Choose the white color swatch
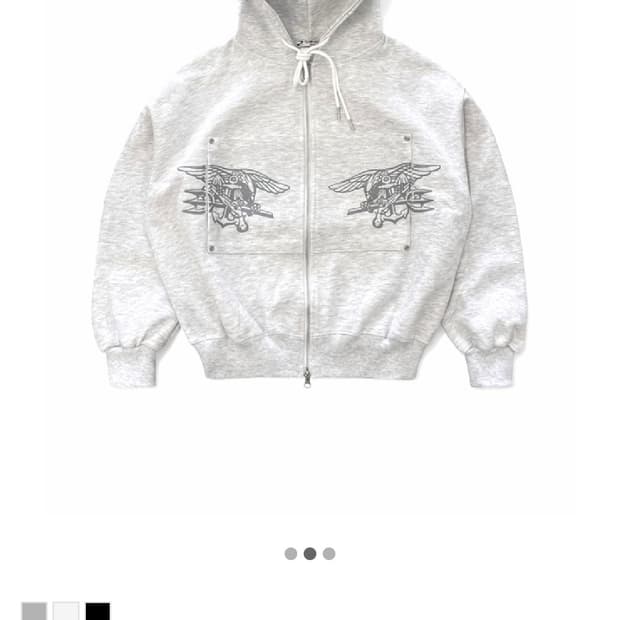This screenshot has width=620, height=620. click(x=66, y=612)
